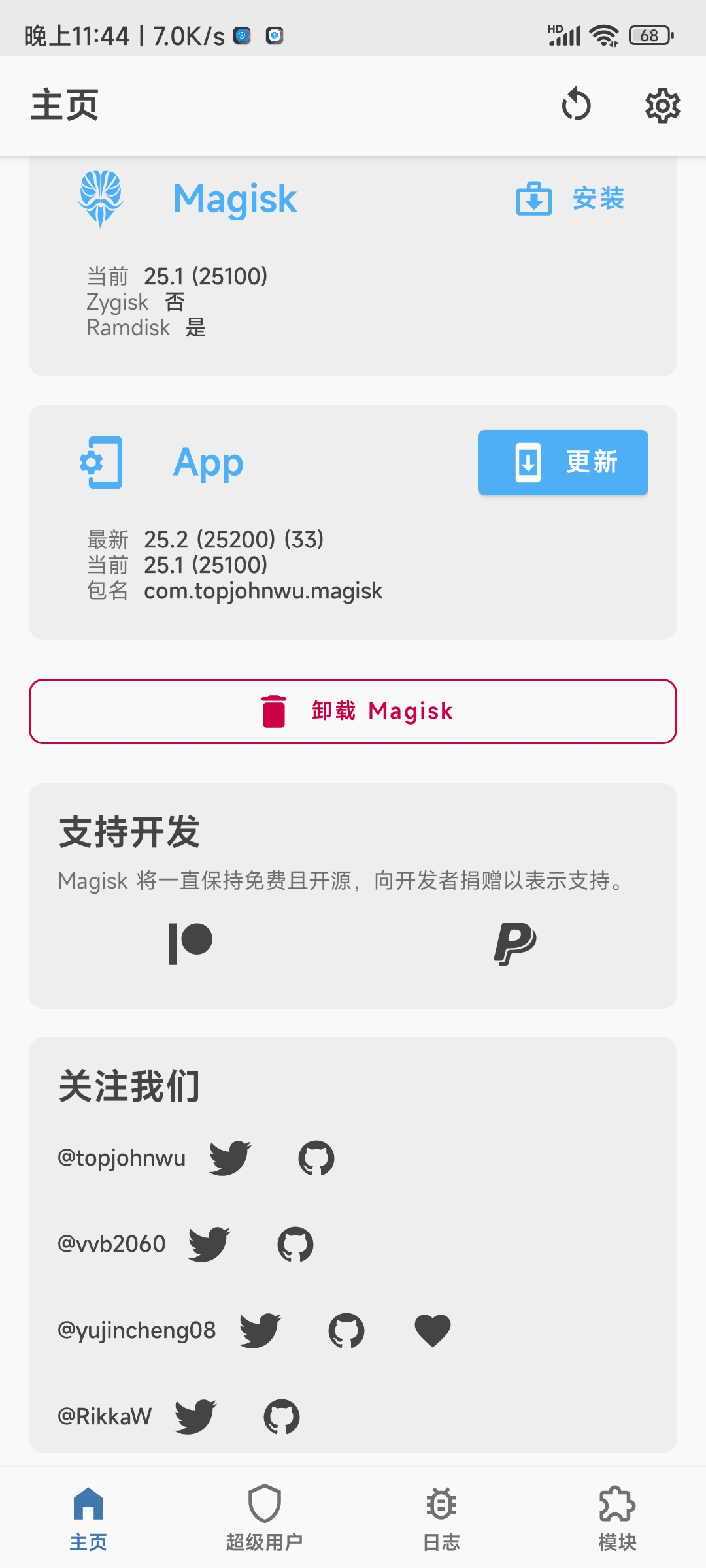Open @yujincheng08's GitHub page

point(346,1330)
